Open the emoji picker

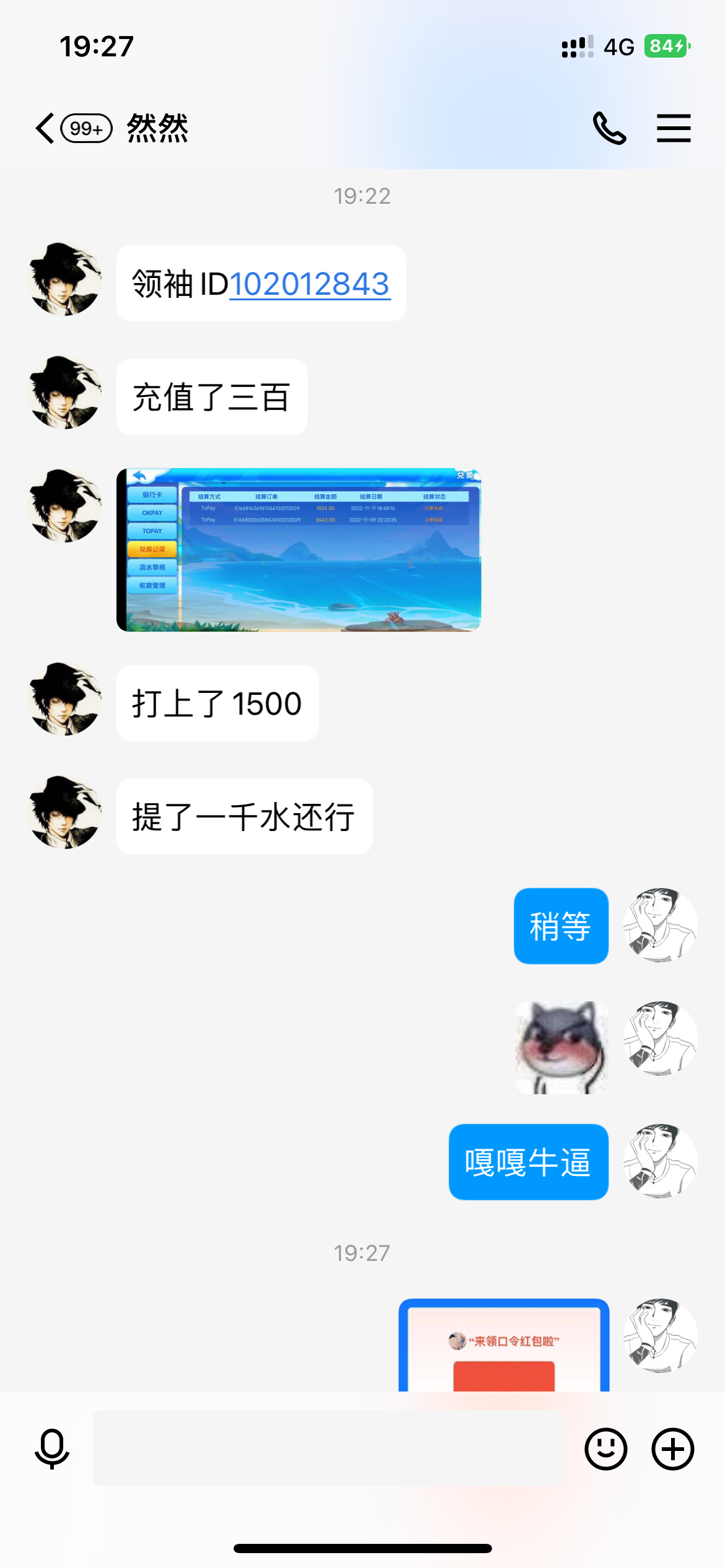(x=605, y=1448)
